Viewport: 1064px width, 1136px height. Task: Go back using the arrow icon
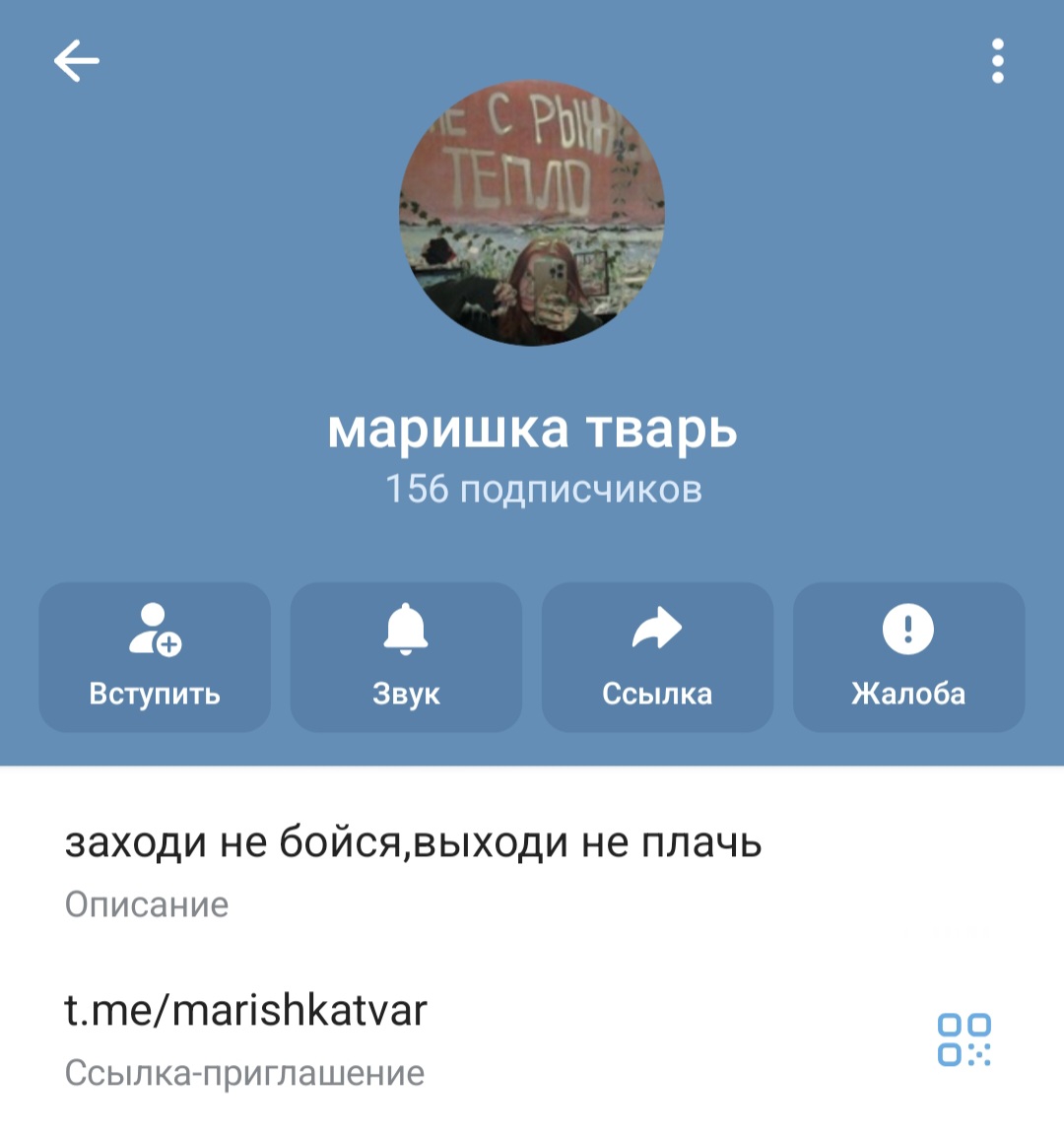click(77, 61)
